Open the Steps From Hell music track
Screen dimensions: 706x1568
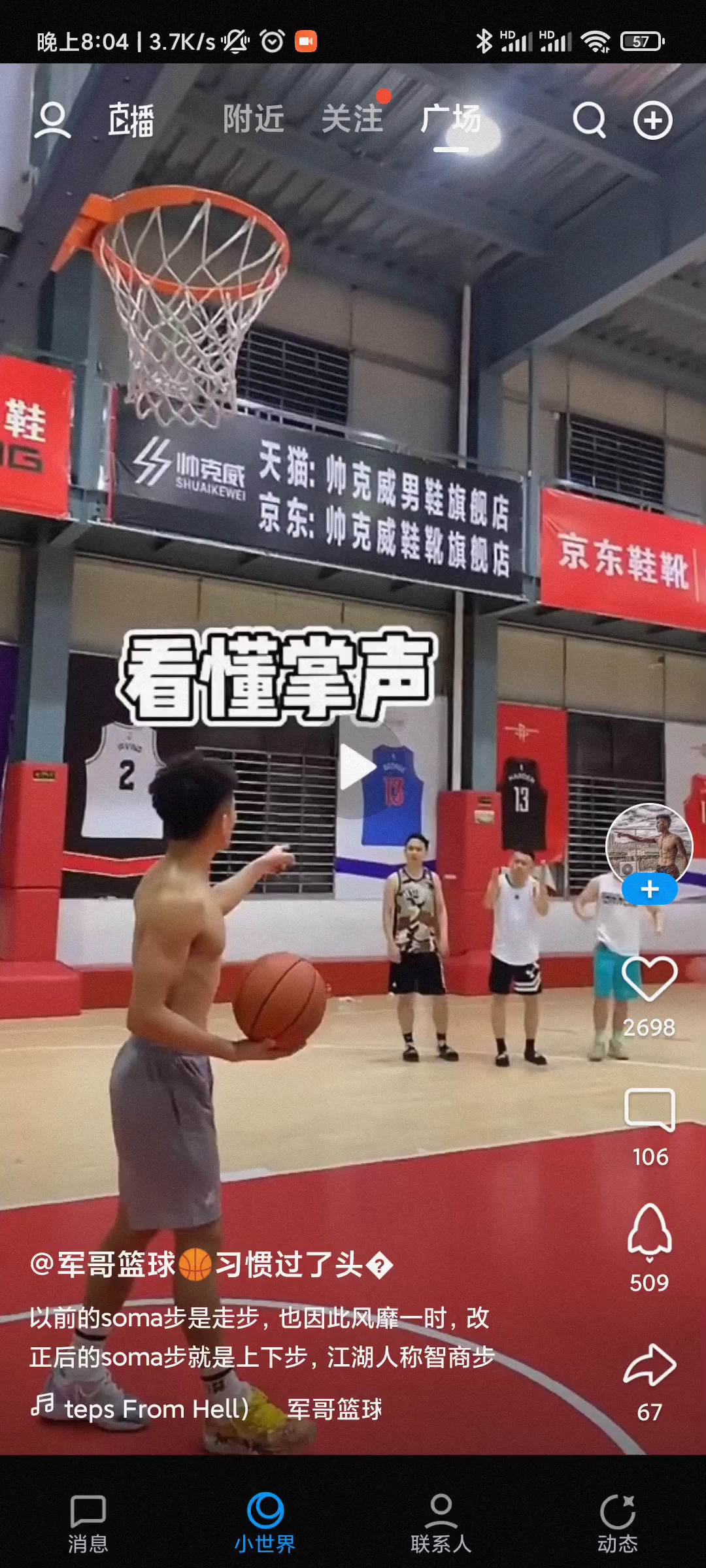pyautogui.click(x=156, y=1409)
